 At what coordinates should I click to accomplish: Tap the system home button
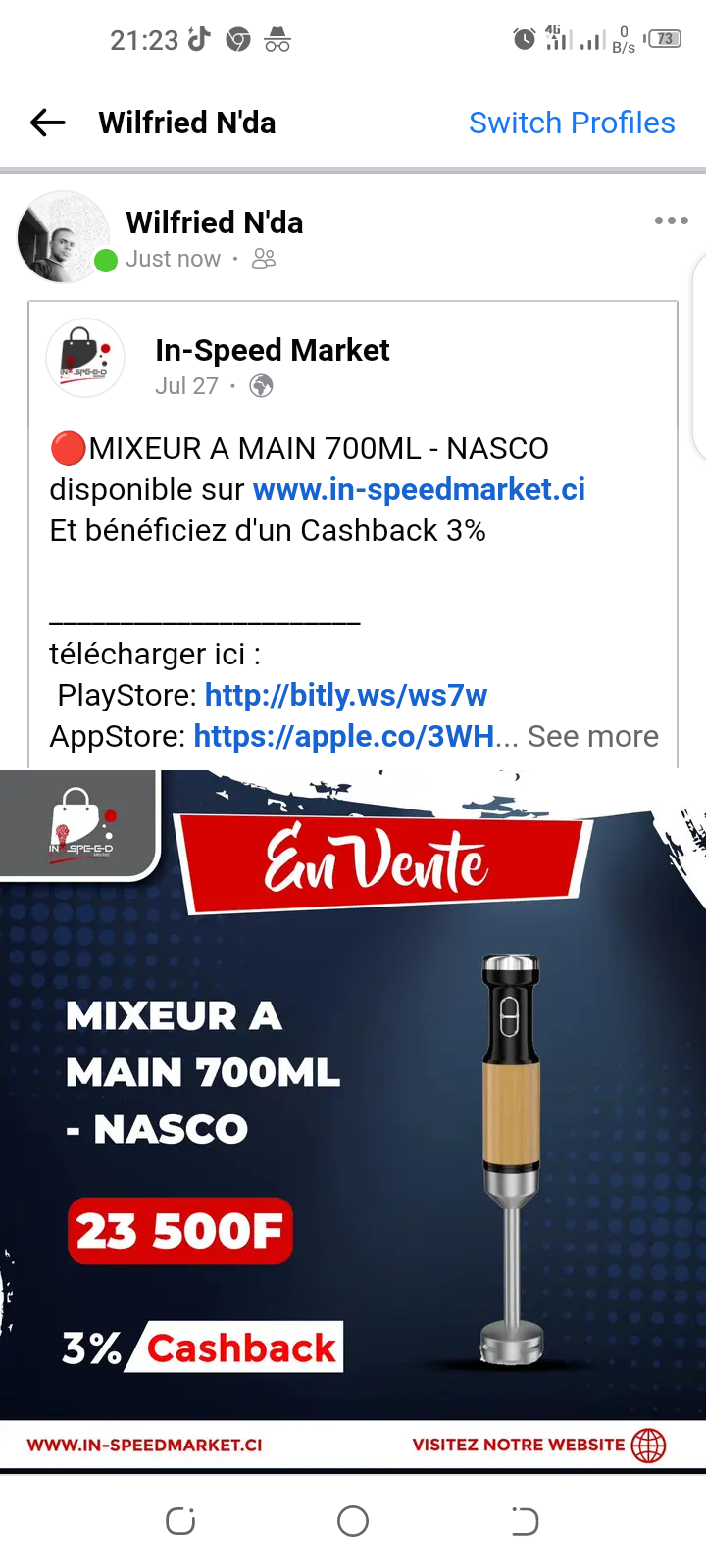click(x=353, y=1521)
